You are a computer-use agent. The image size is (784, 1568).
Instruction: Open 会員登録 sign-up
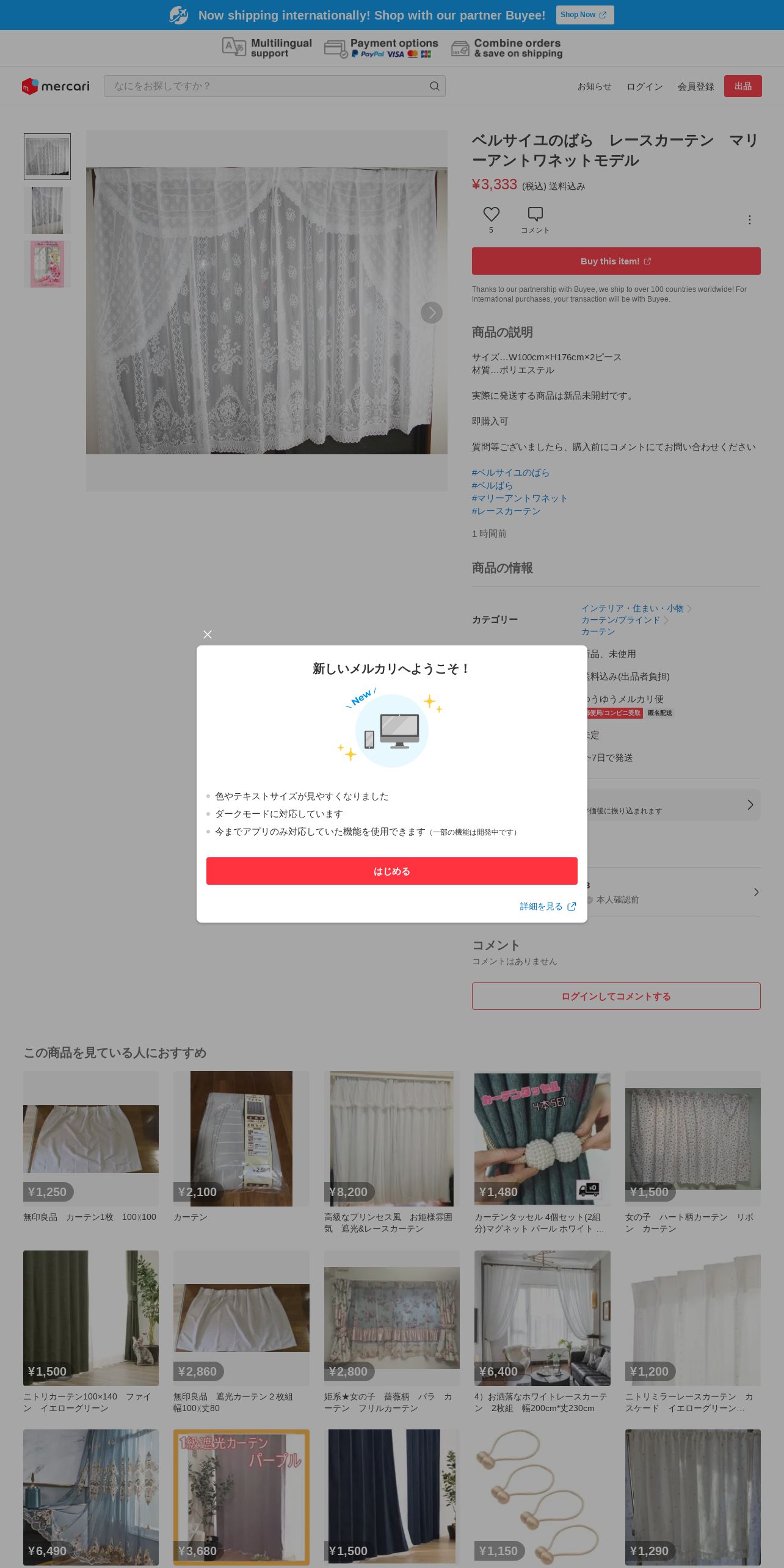(695, 87)
